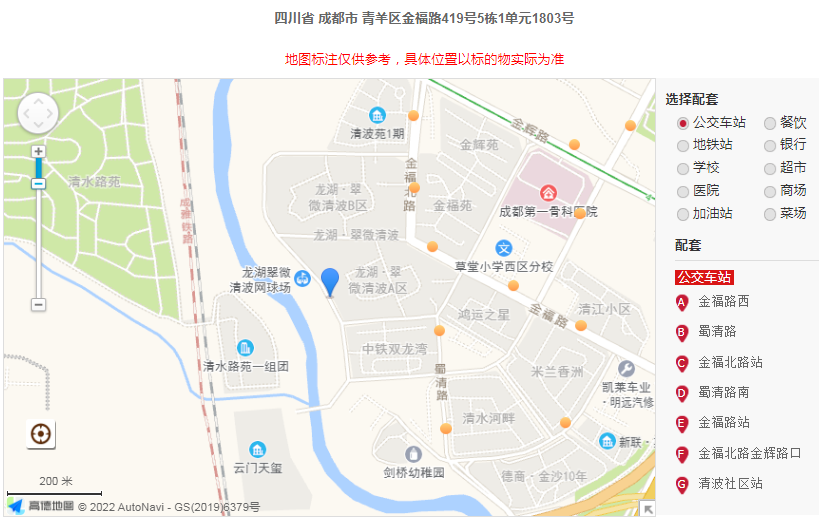Zoom in the map with plus button
The width and height of the screenshot is (819, 520).
38,151
